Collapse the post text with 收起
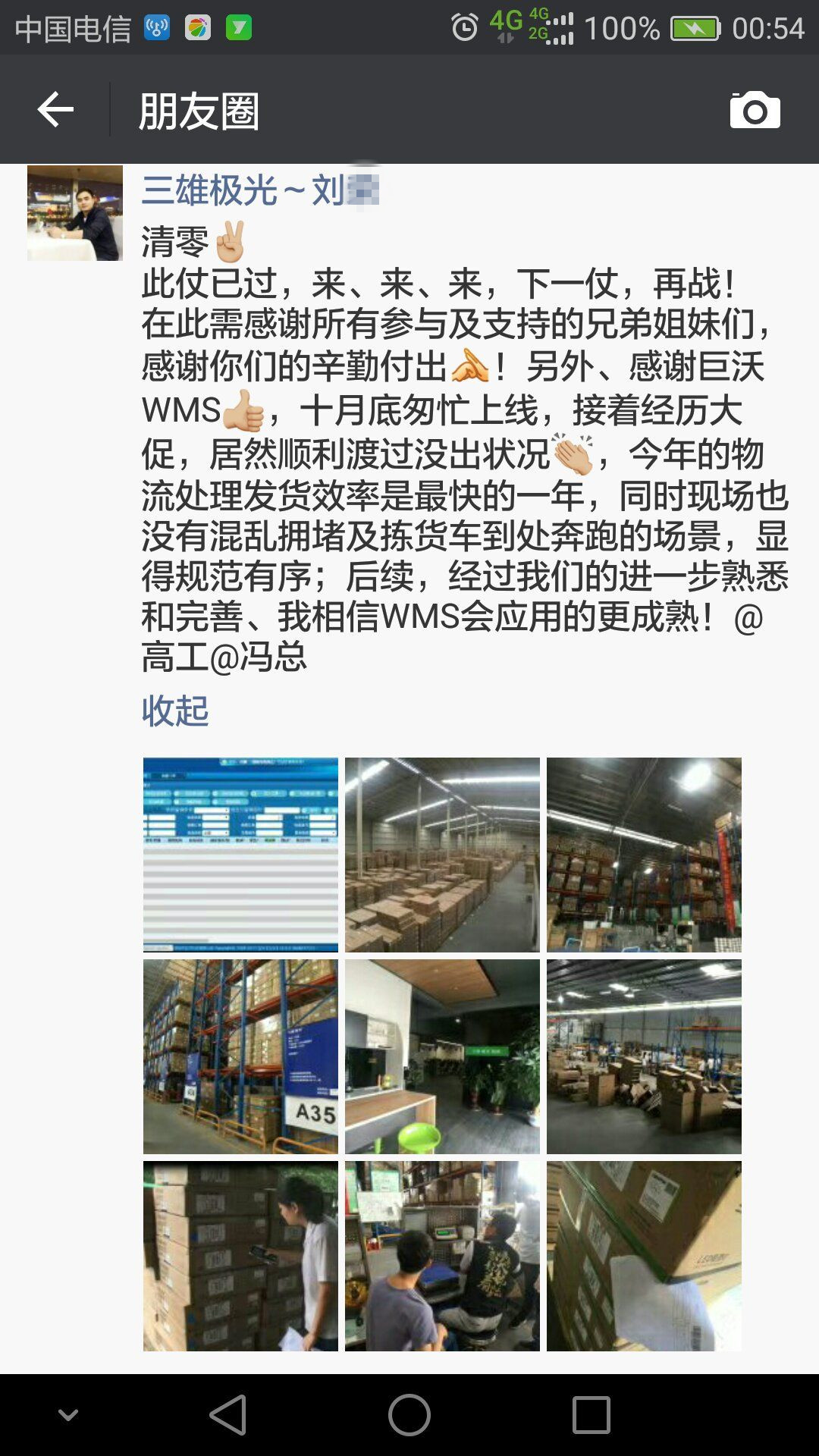Screen dimensions: 819x1456 tap(175, 711)
